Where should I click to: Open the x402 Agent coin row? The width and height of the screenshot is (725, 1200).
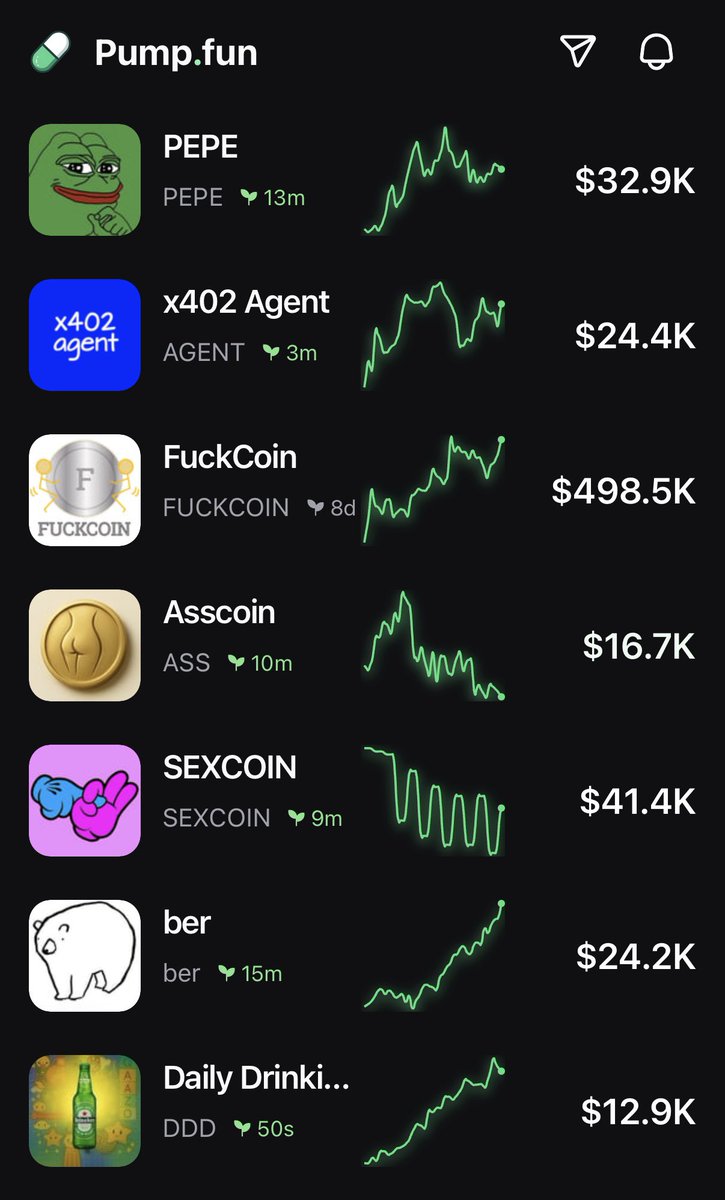[362, 335]
